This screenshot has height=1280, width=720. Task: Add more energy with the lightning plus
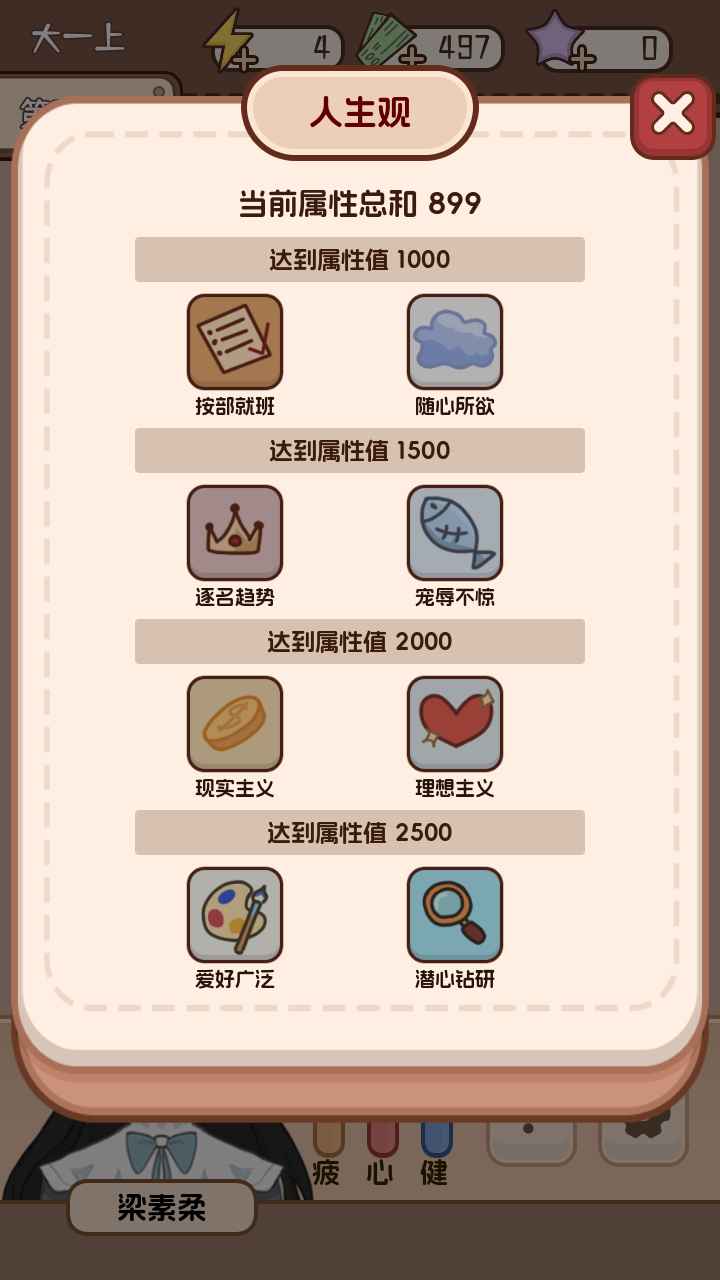(x=242, y=59)
